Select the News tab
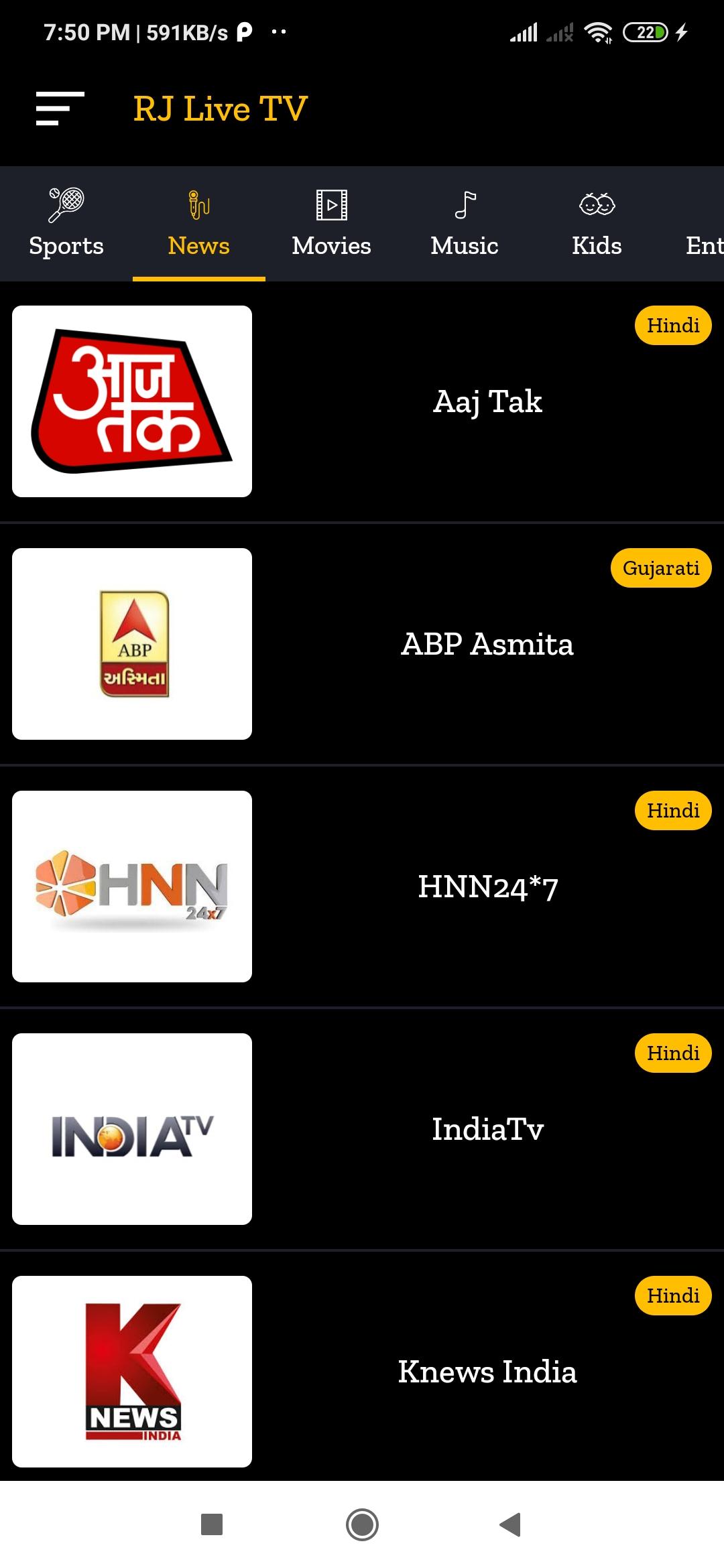Image resolution: width=724 pixels, height=1568 pixels. [x=199, y=224]
